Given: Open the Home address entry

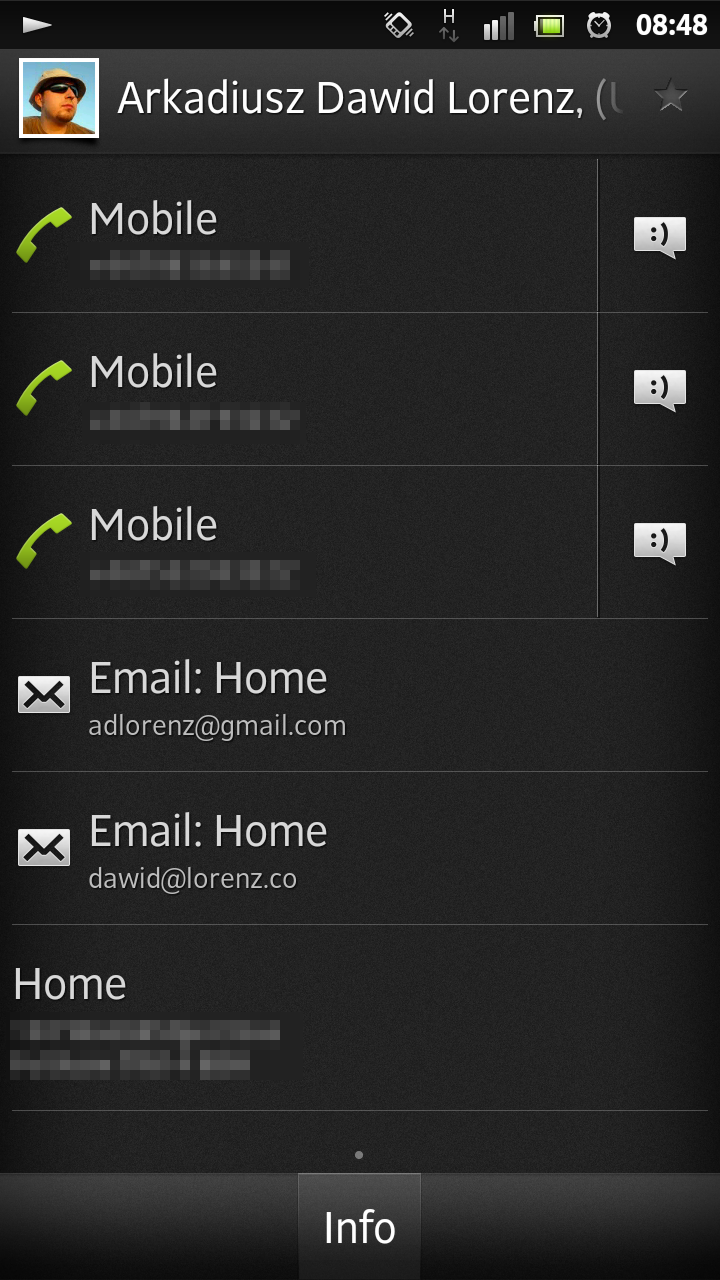Looking at the screenshot, I should (360, 1018).
